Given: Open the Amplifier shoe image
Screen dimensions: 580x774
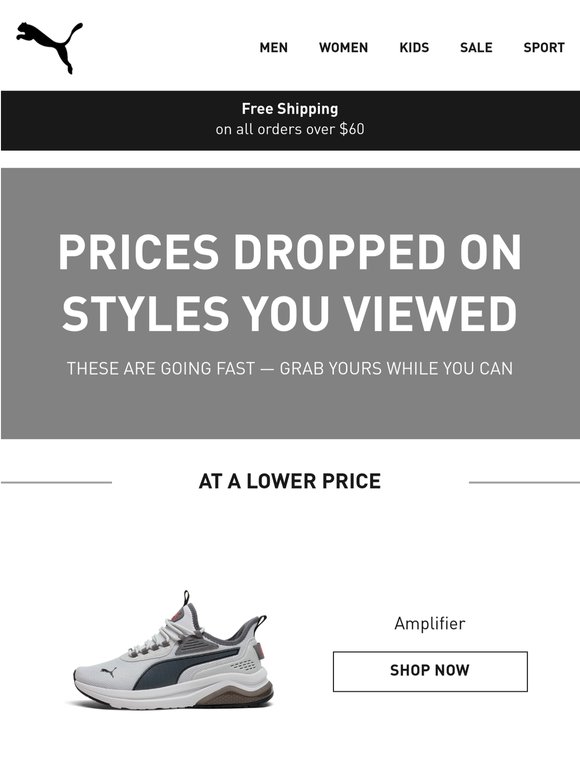Looking at the screenshot, I should 170,650.
